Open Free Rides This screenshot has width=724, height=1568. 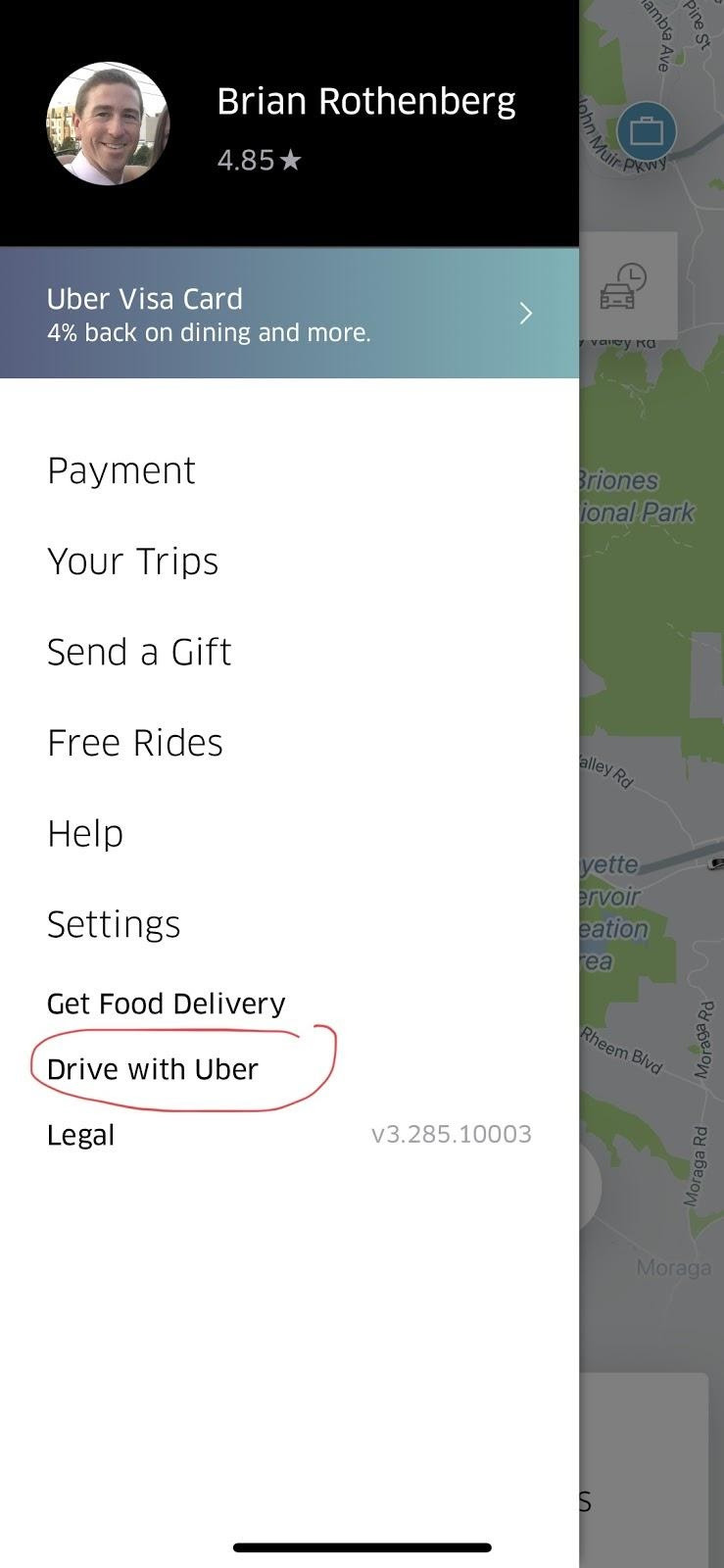(x=135, y=743)
